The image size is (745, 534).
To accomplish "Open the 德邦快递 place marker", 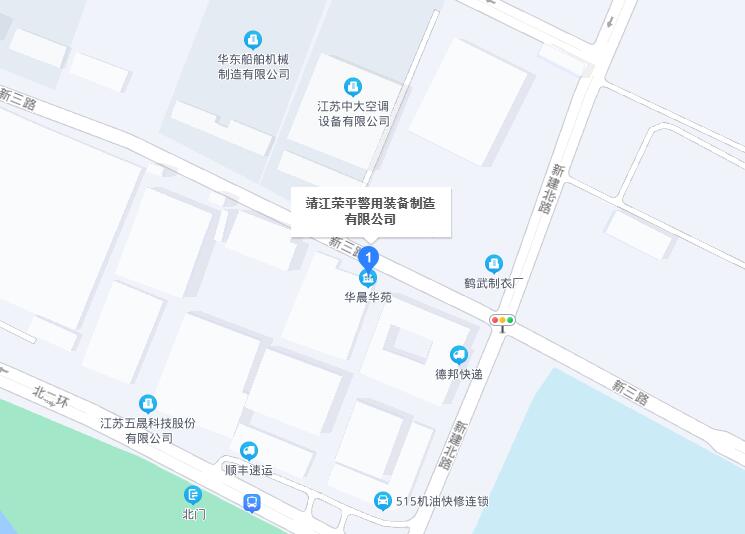I will 459,354.
